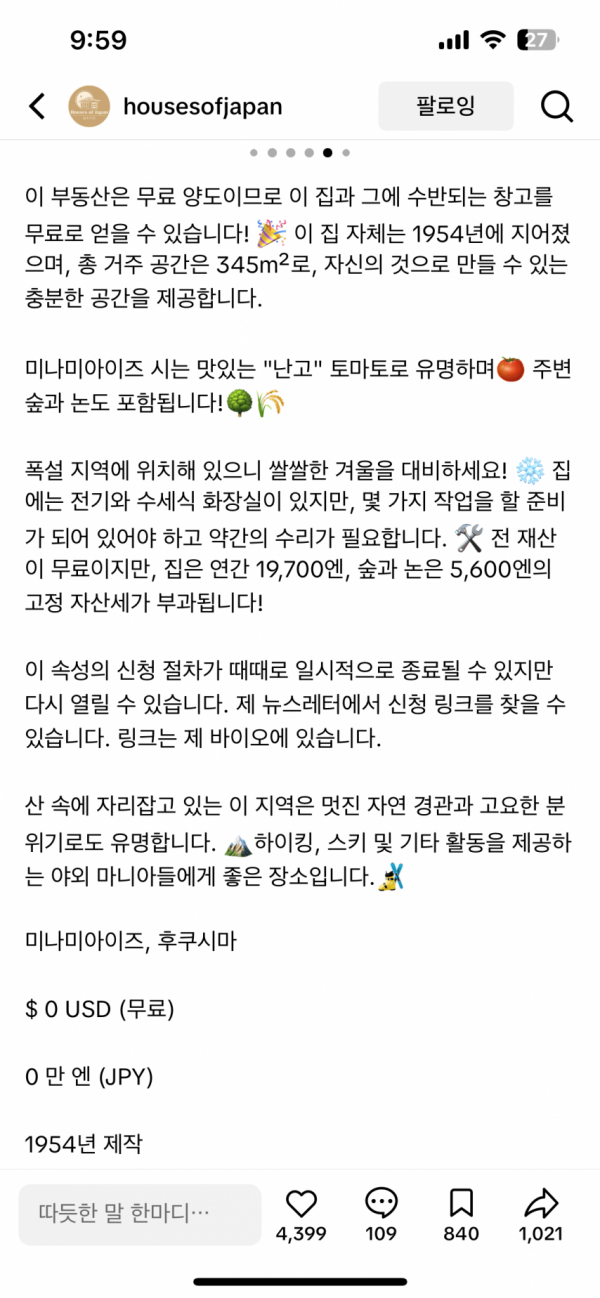Open the search magnifier icon
This screenshot has width=600, height=1298.
(555, 106)
